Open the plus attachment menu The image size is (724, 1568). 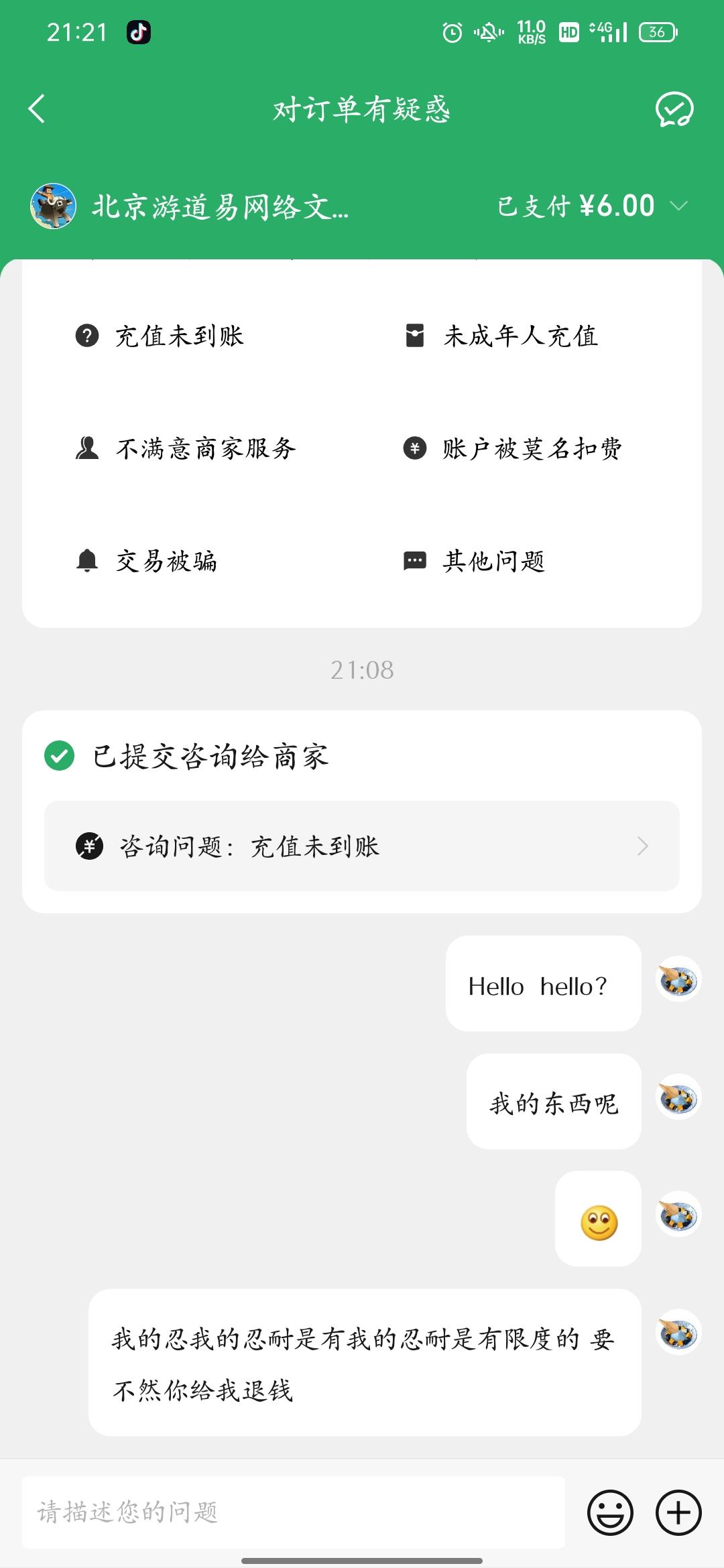click(678, 1512)
